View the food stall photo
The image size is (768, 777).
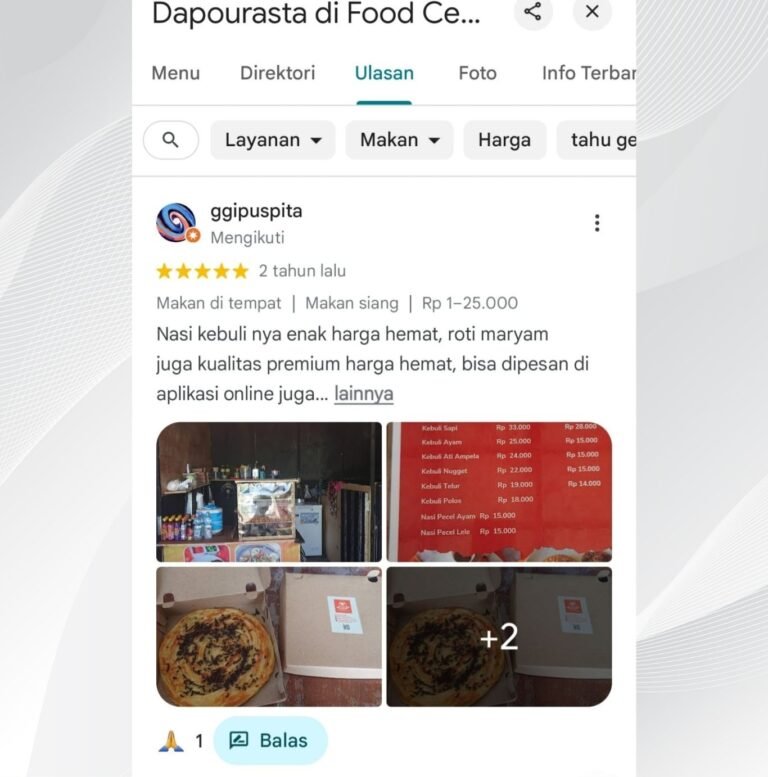coord(269,491)
